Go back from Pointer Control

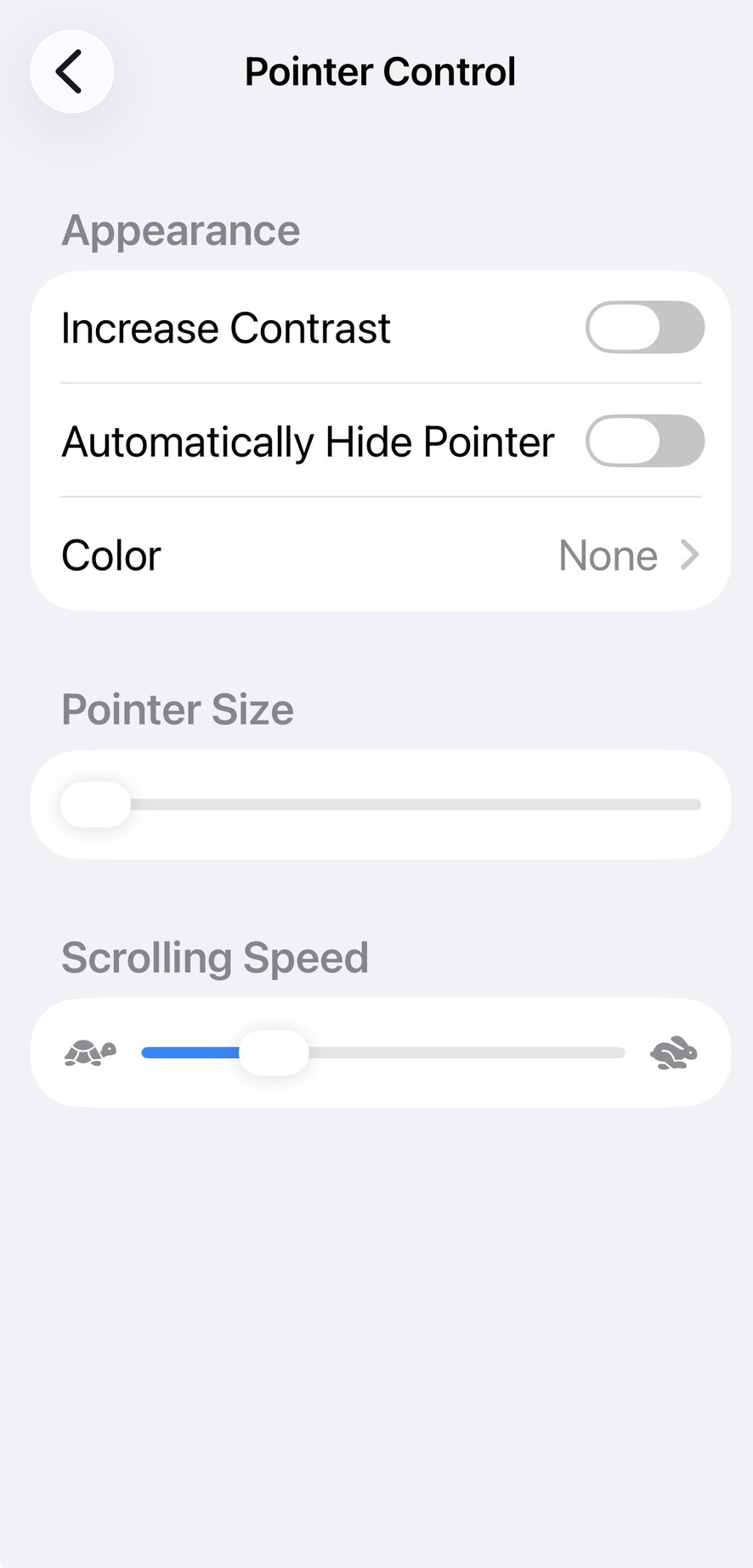(x=71, y=71)
